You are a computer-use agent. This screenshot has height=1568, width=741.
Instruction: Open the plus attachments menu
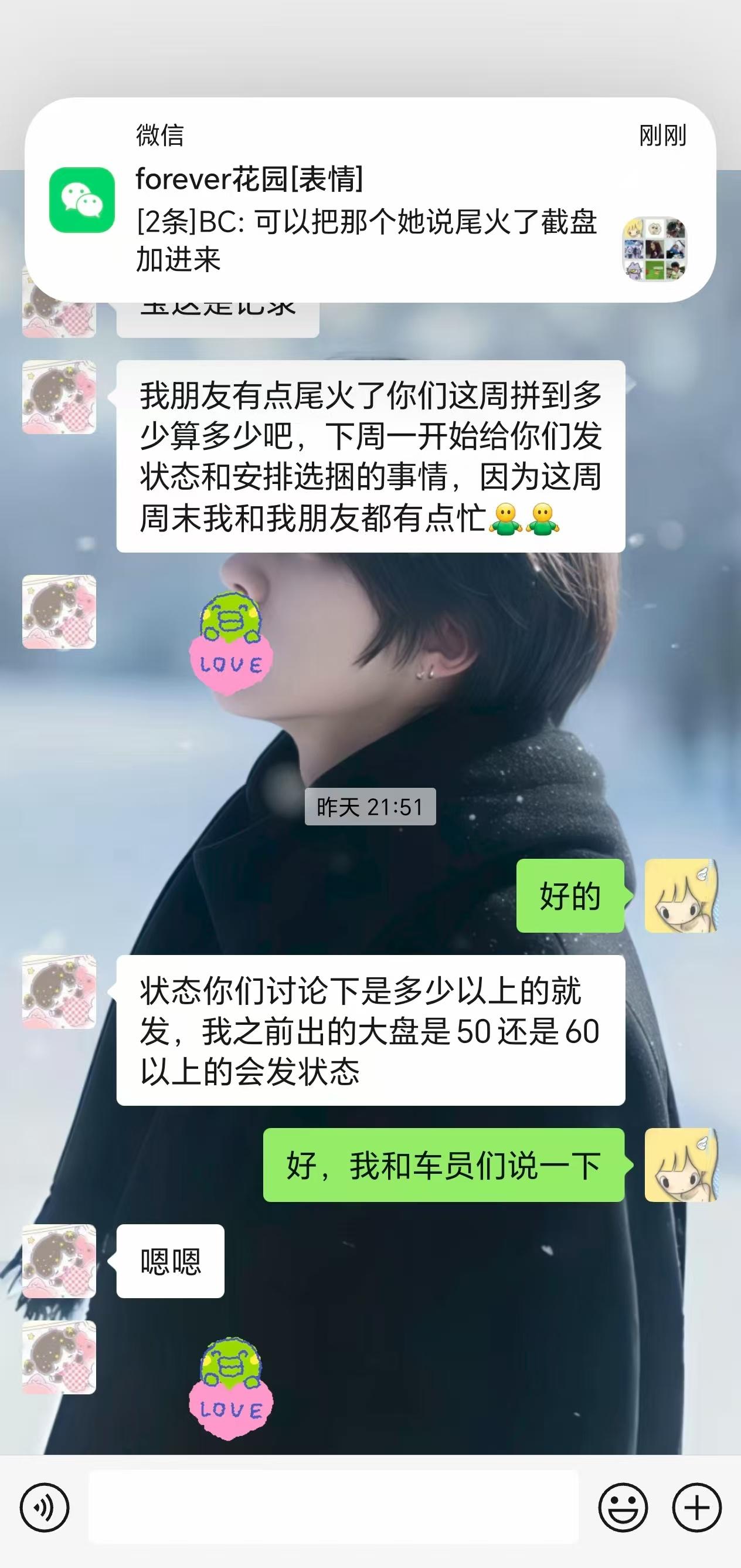click(x=696, y=1508)
